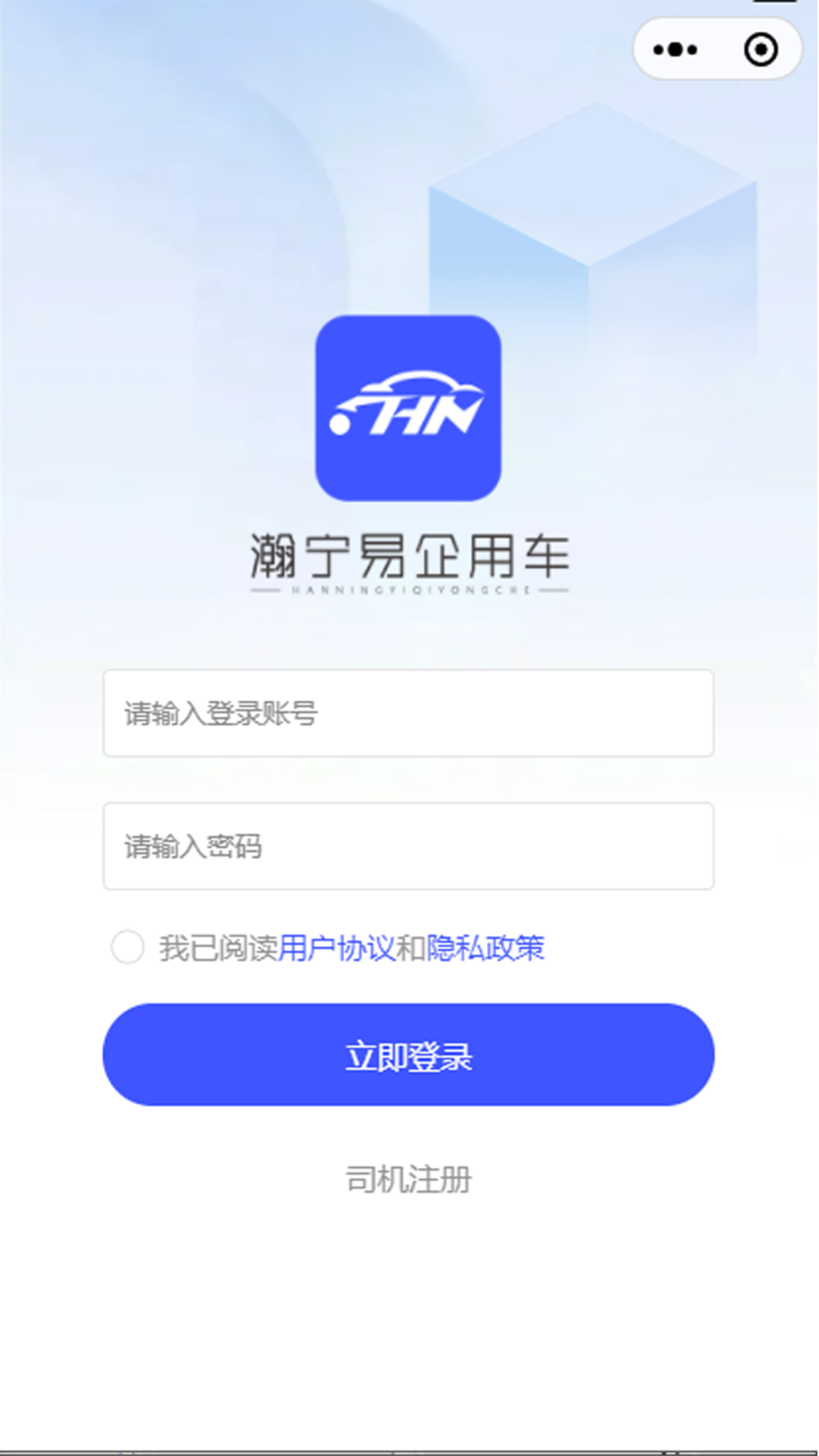
Task: Focus the 请输入登录账号 account field
Action: pos(408,713)
